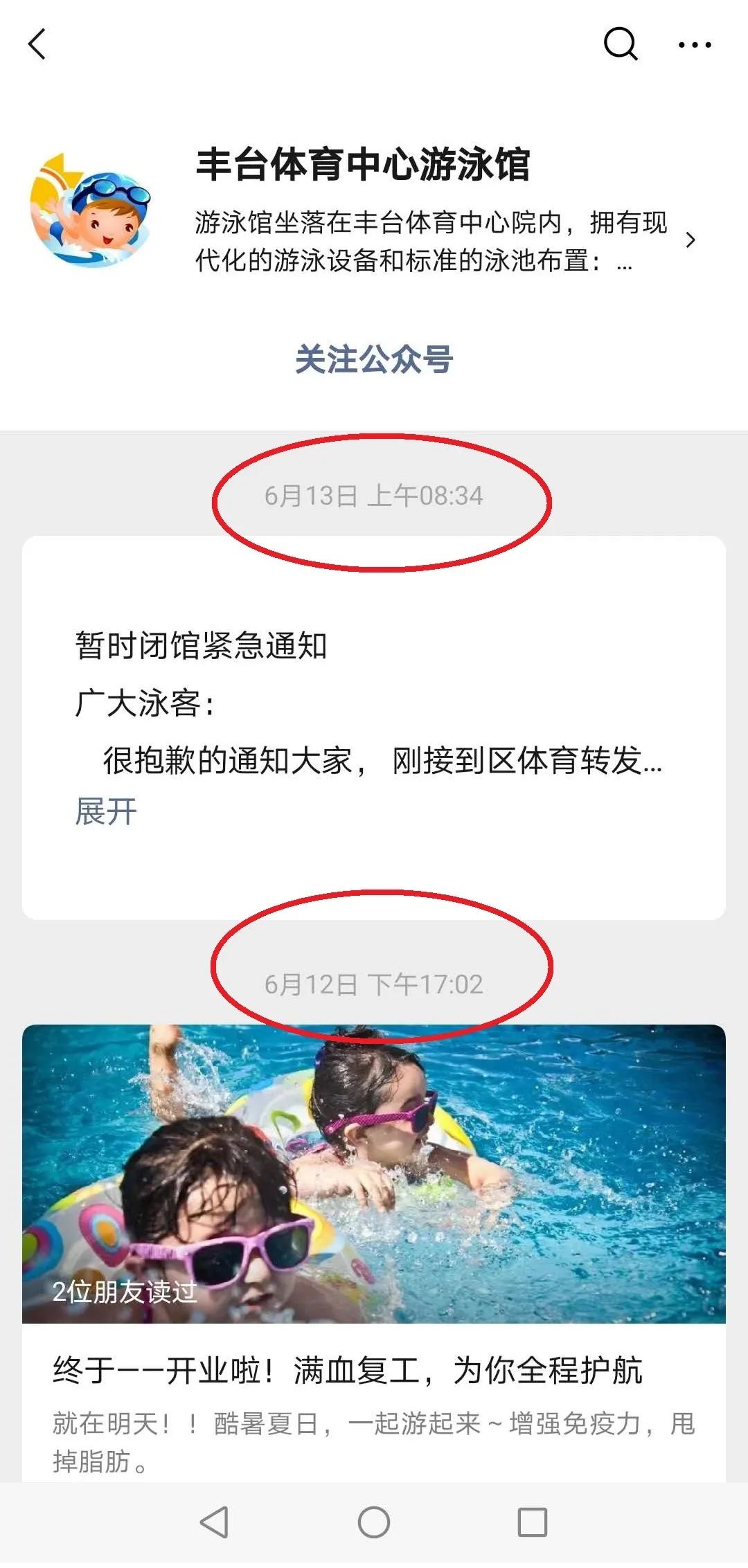The image size is (748, 1568).
Task: Expand the 暂时闭馆紧急通知 post with 展开
Action: click(106, 811)
